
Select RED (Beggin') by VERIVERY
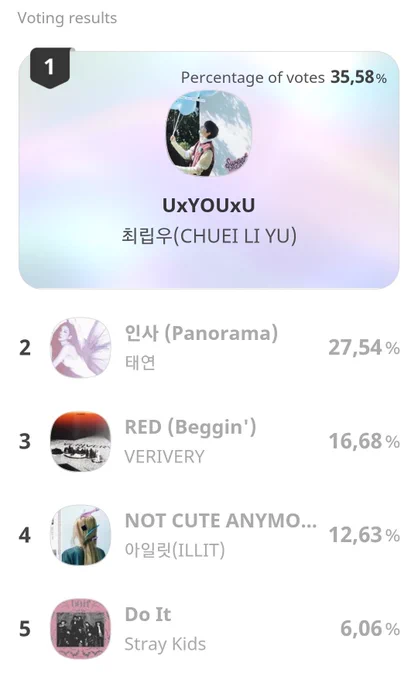209,441
